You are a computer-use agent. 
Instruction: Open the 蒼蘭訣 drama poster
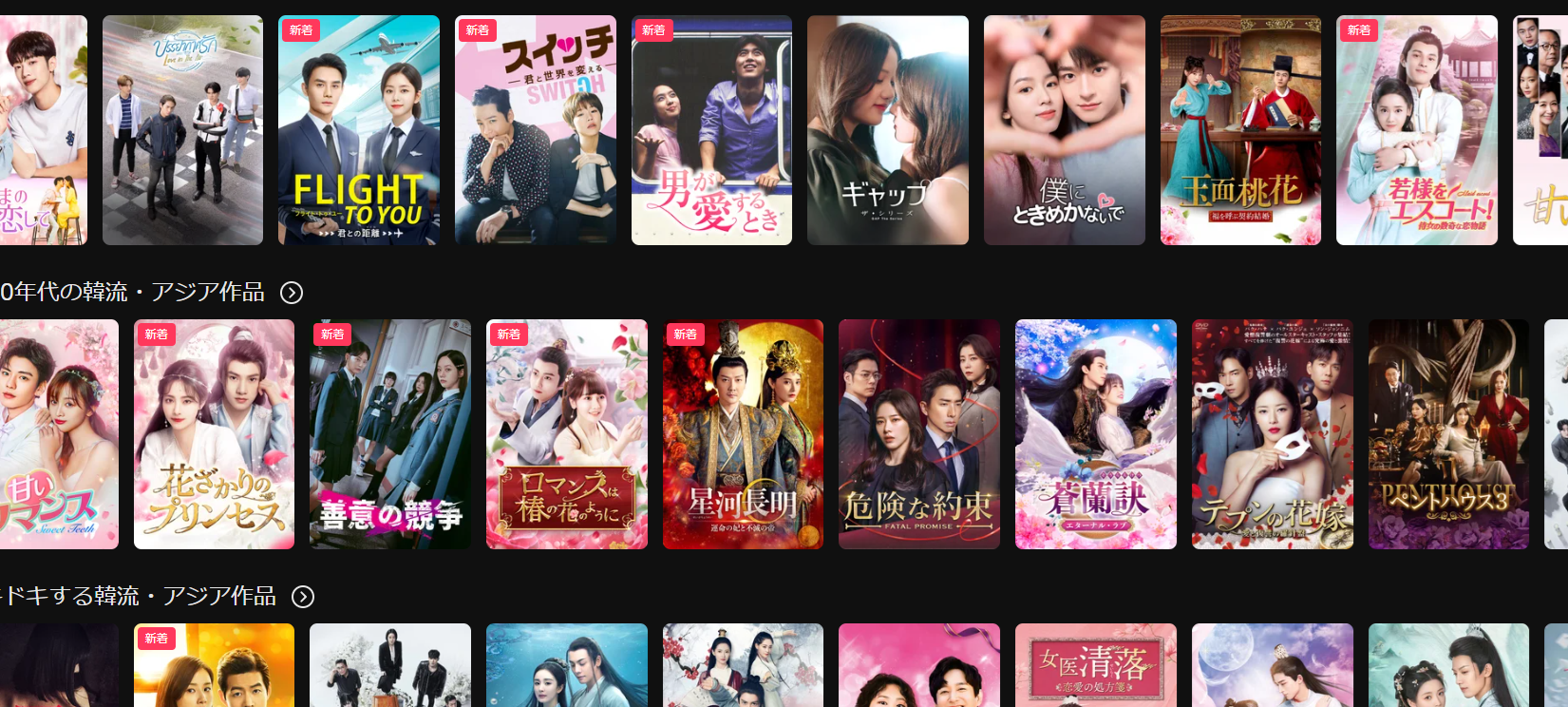pos(1095,434)
